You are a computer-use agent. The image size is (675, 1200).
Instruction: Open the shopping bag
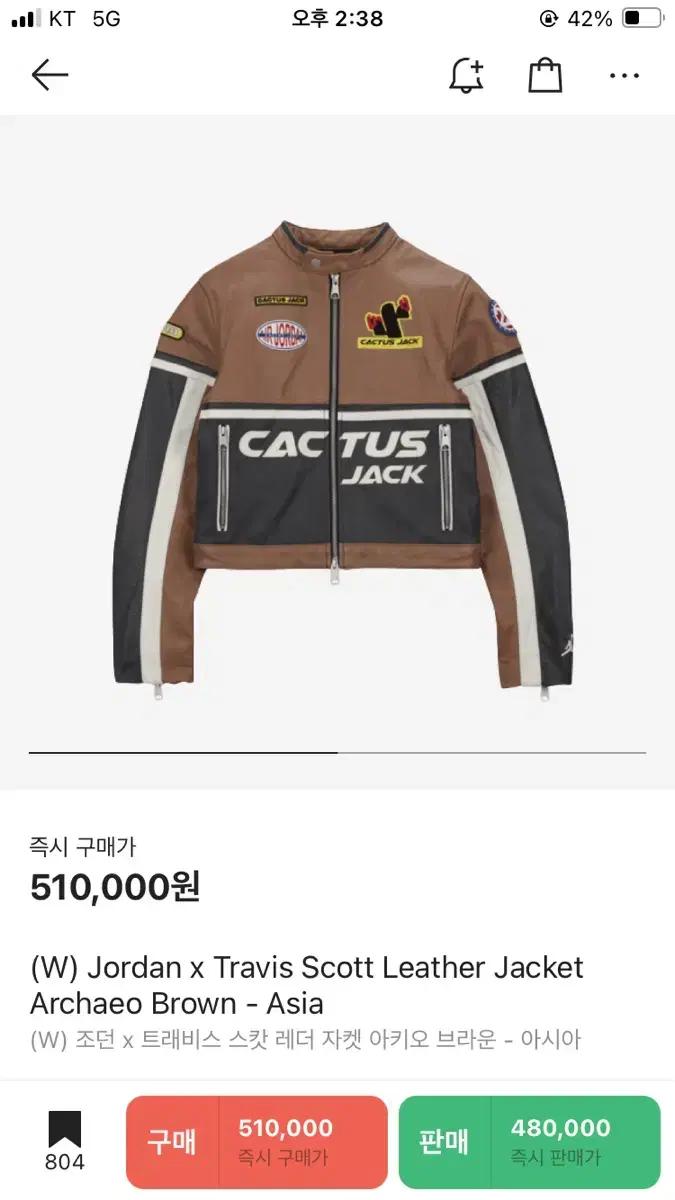click(545, 75)
